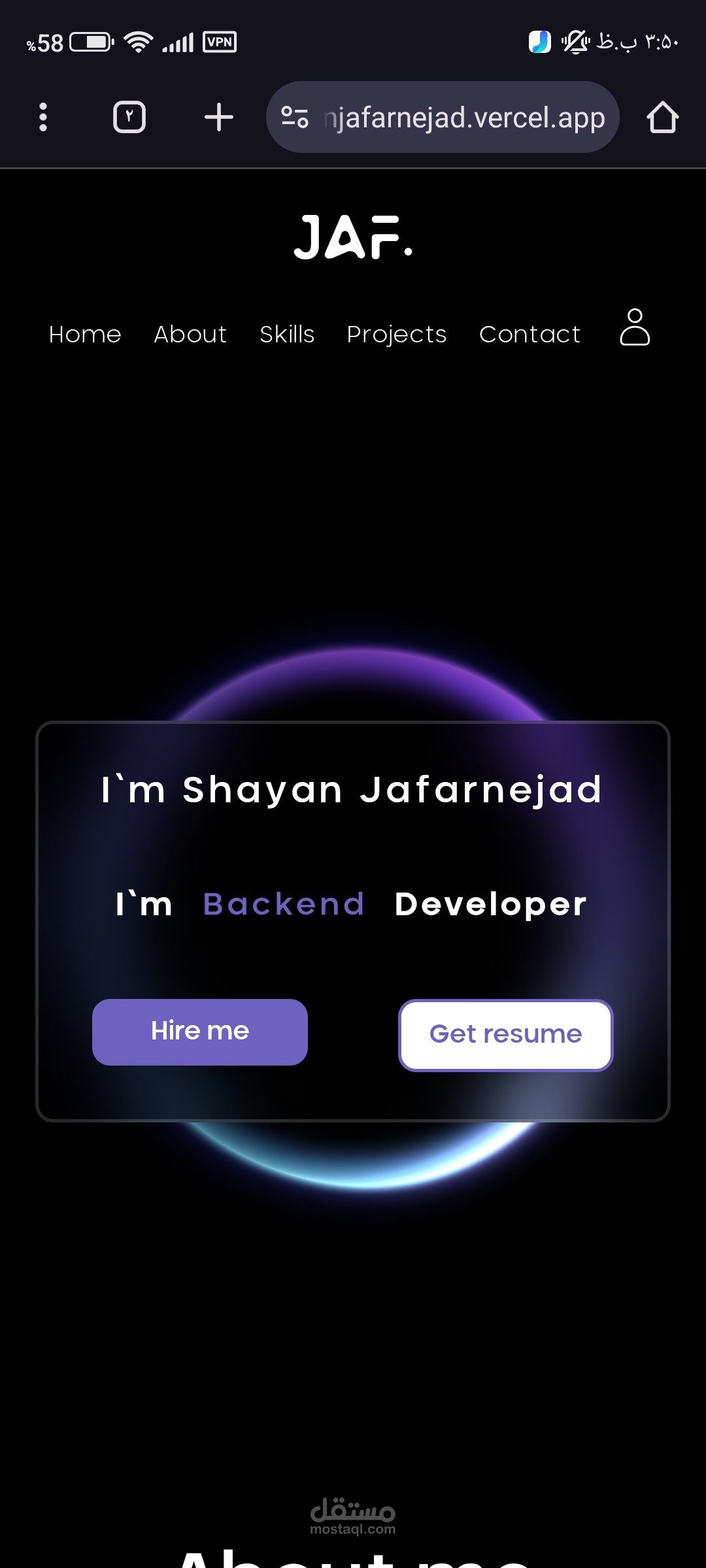Image resolution: width=706 pixels, height=1568 pixels.
Task: Open the user profile icon
Action: [635, 327]
